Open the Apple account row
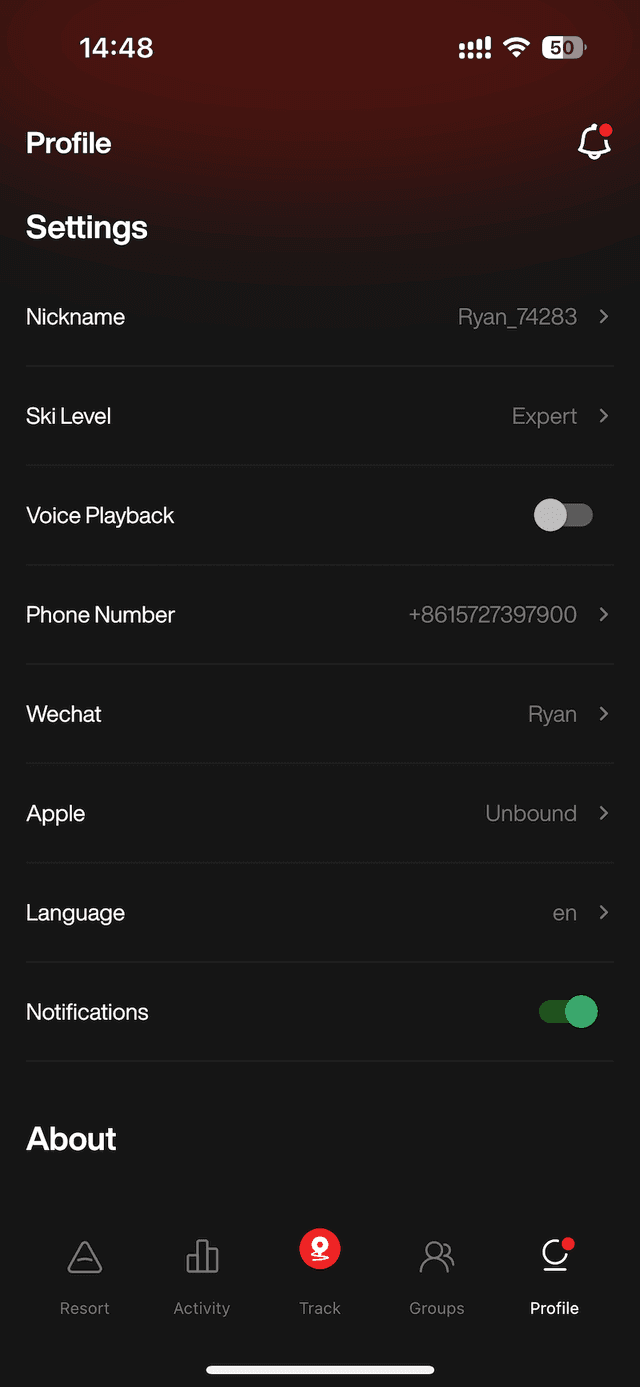The width and height of the screenshot is (640, 1387). click(319, 813)
